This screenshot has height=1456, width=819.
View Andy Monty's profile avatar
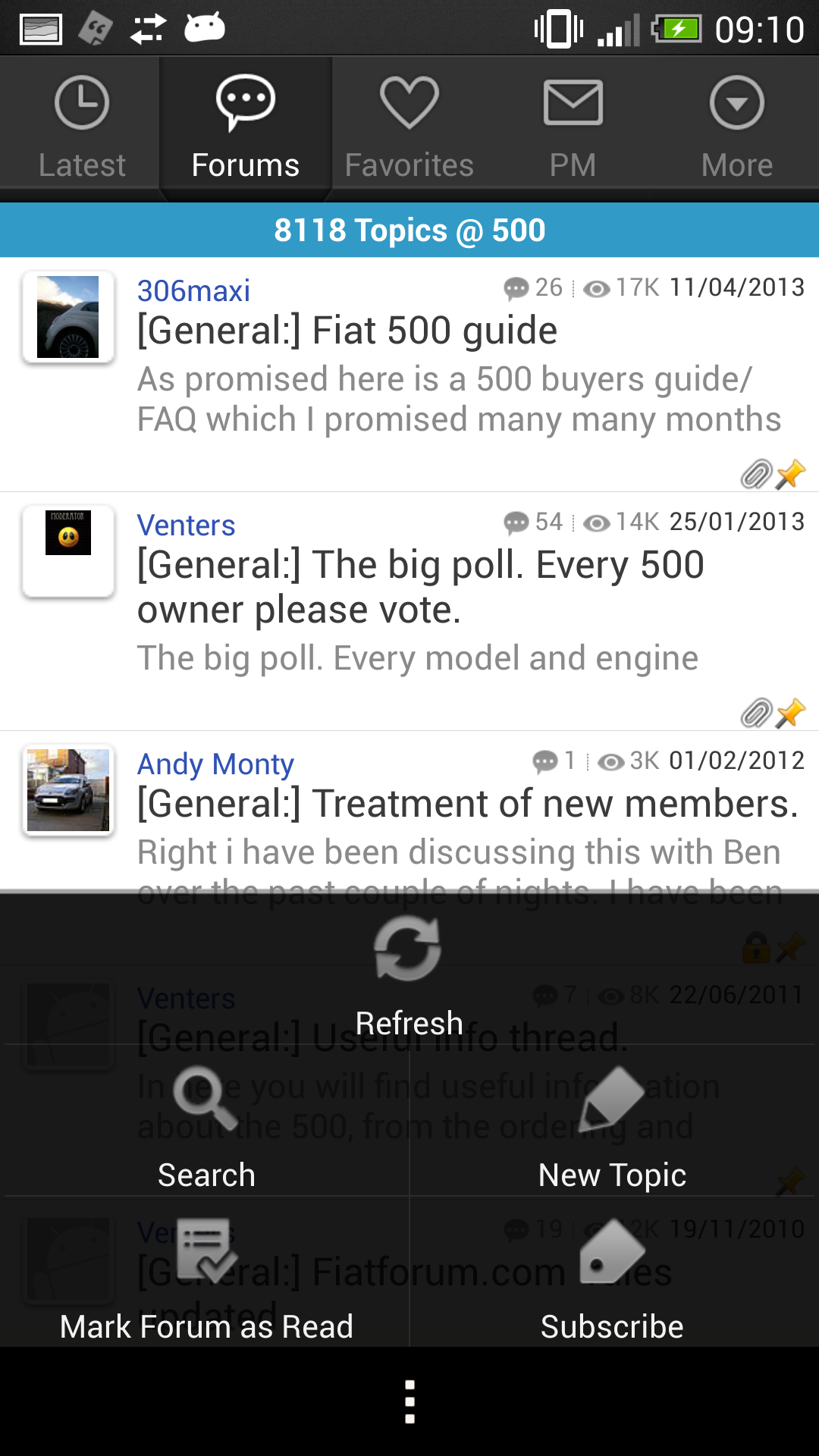(x=68, y=790)
